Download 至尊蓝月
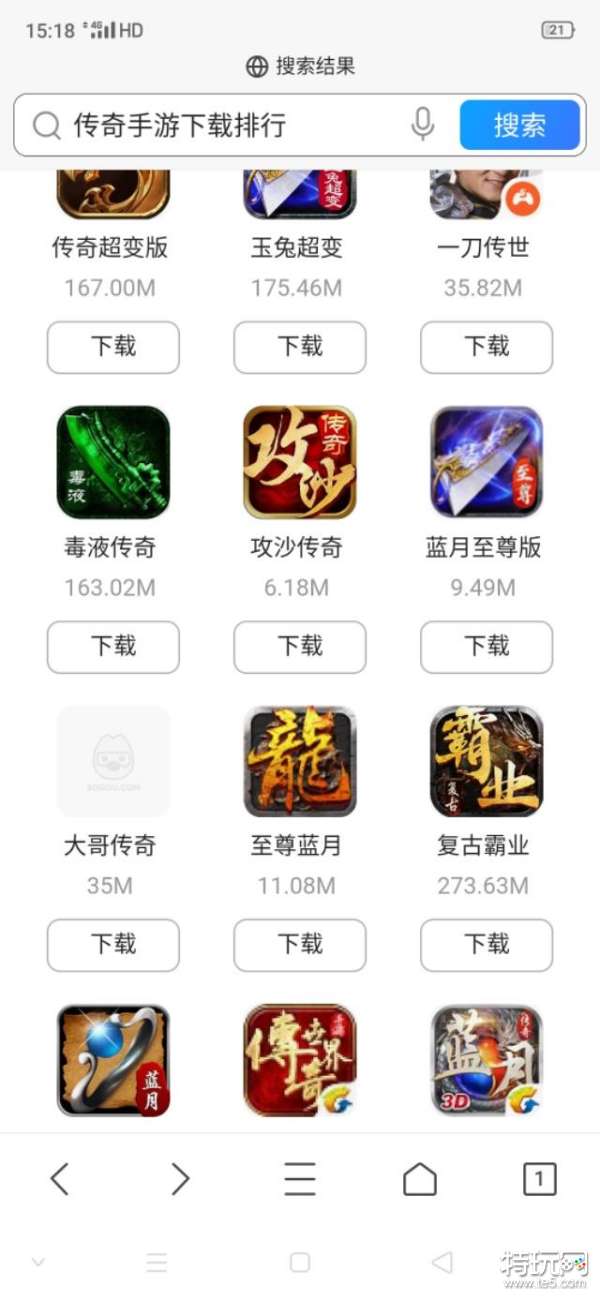 point(300,945)
